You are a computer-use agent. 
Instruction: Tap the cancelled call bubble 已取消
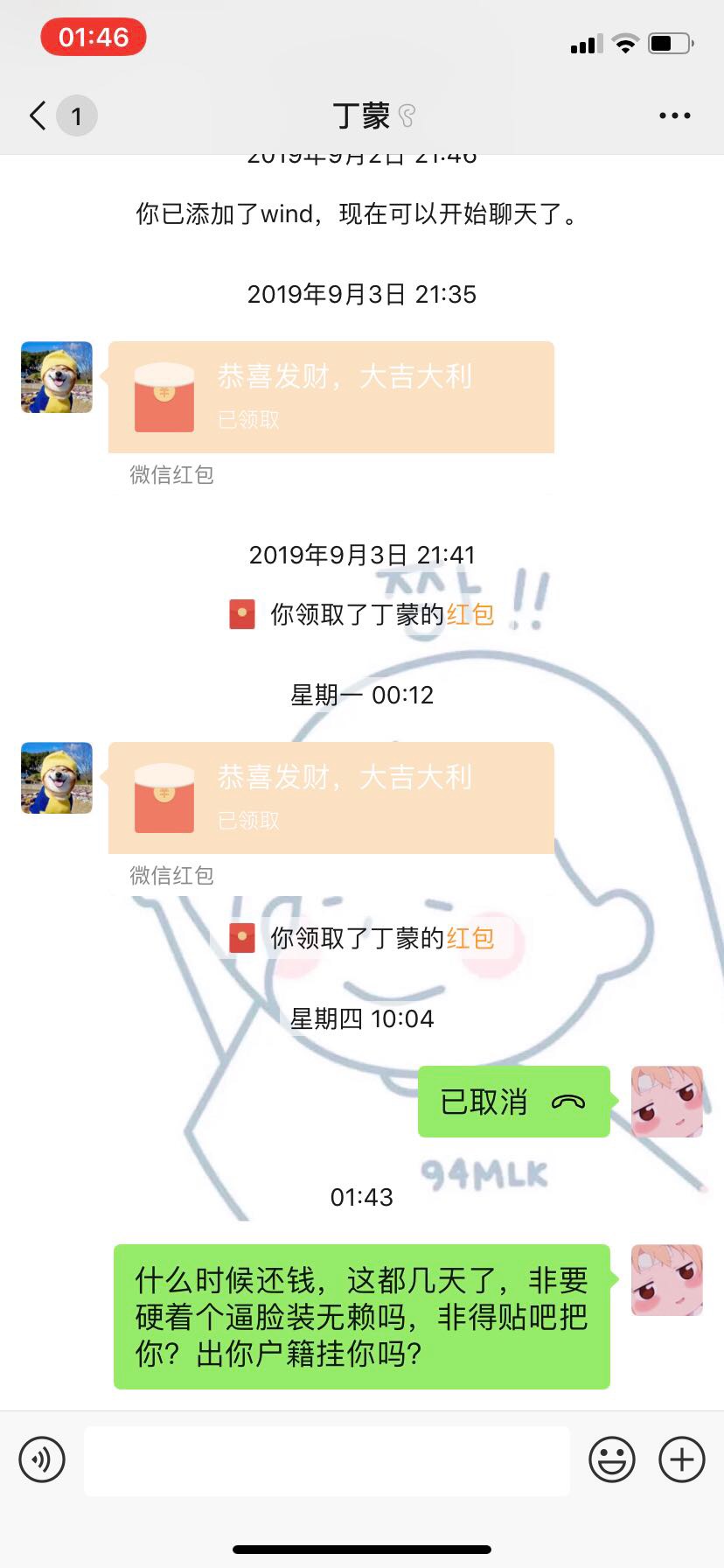[514, 1102]
